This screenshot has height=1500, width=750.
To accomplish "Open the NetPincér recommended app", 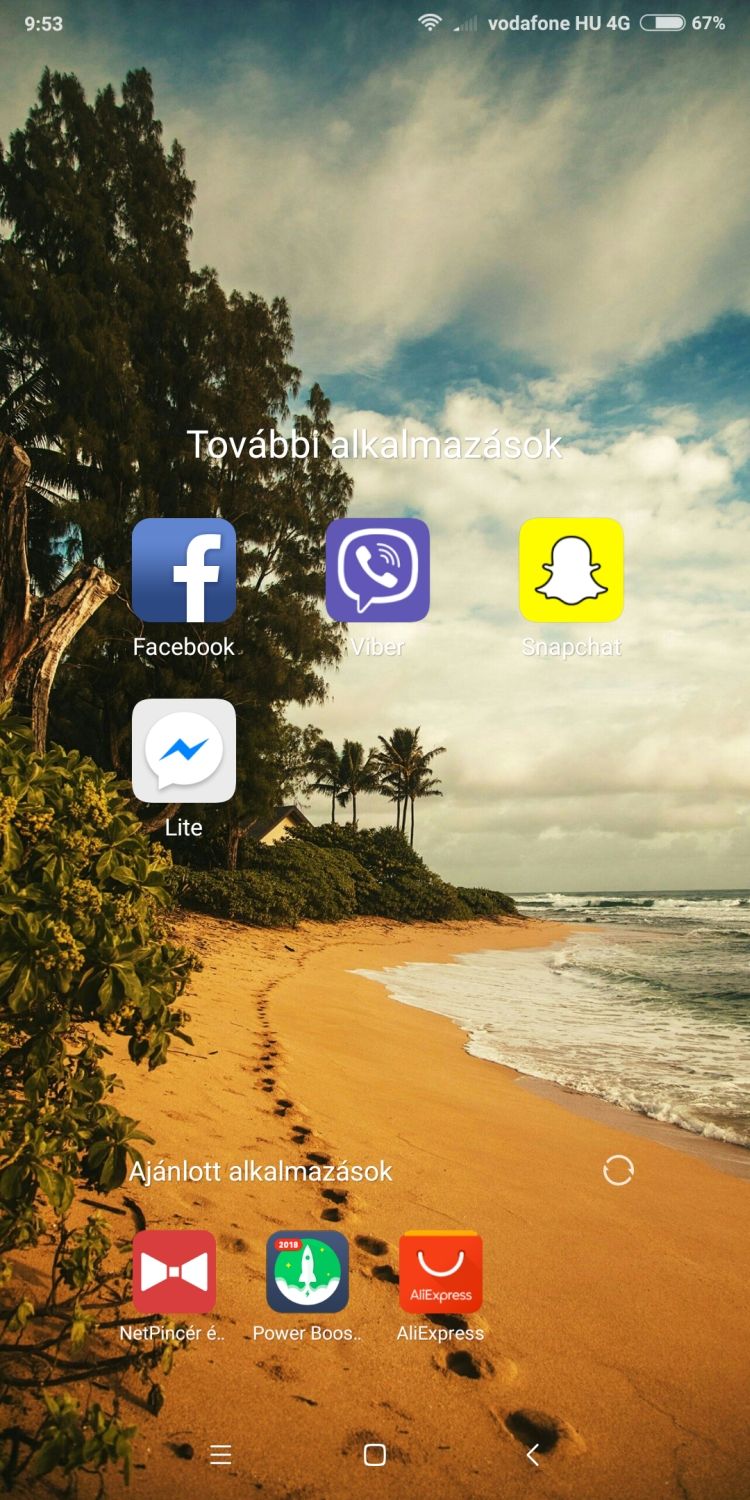I will [174, 1272].
